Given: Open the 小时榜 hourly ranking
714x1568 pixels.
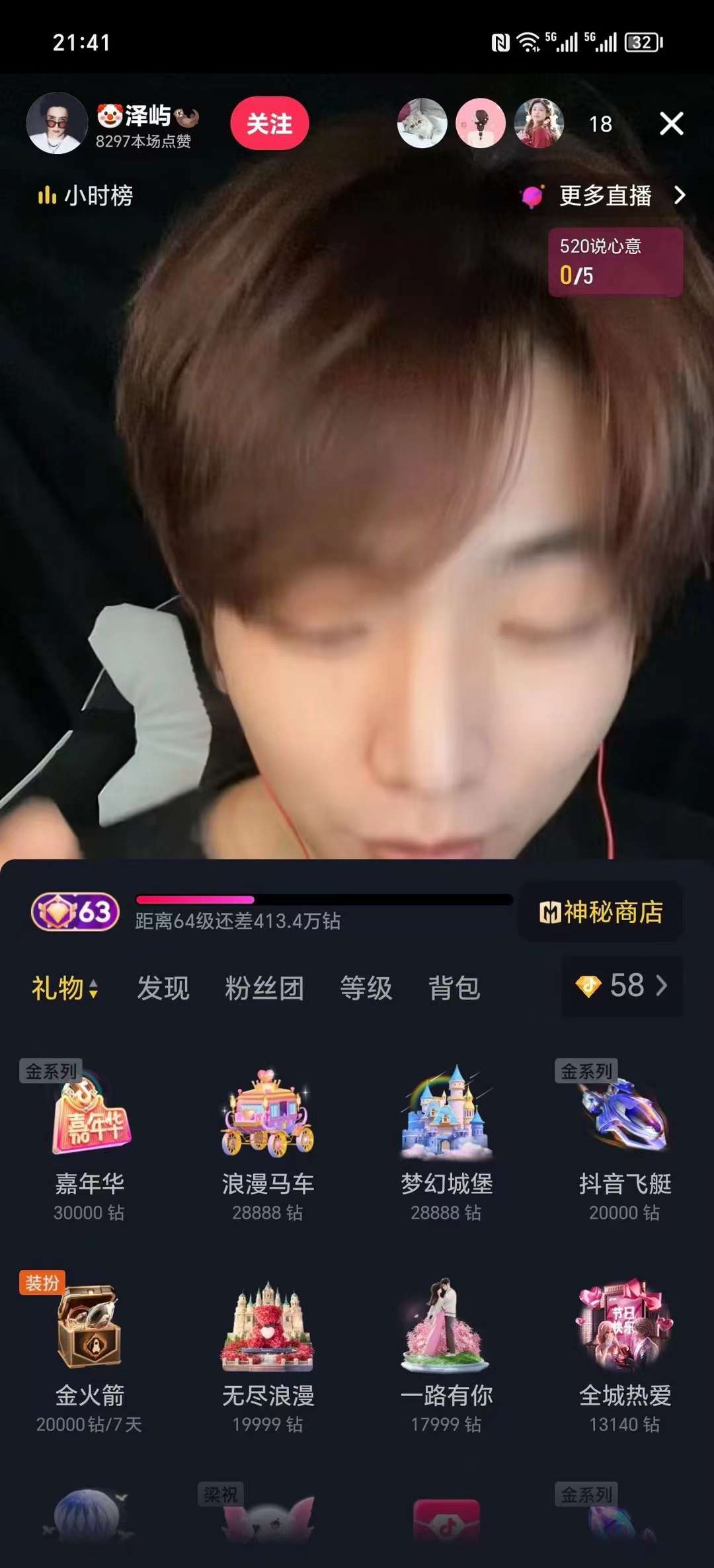Looking at the screenshot, I should coord(86,196).
